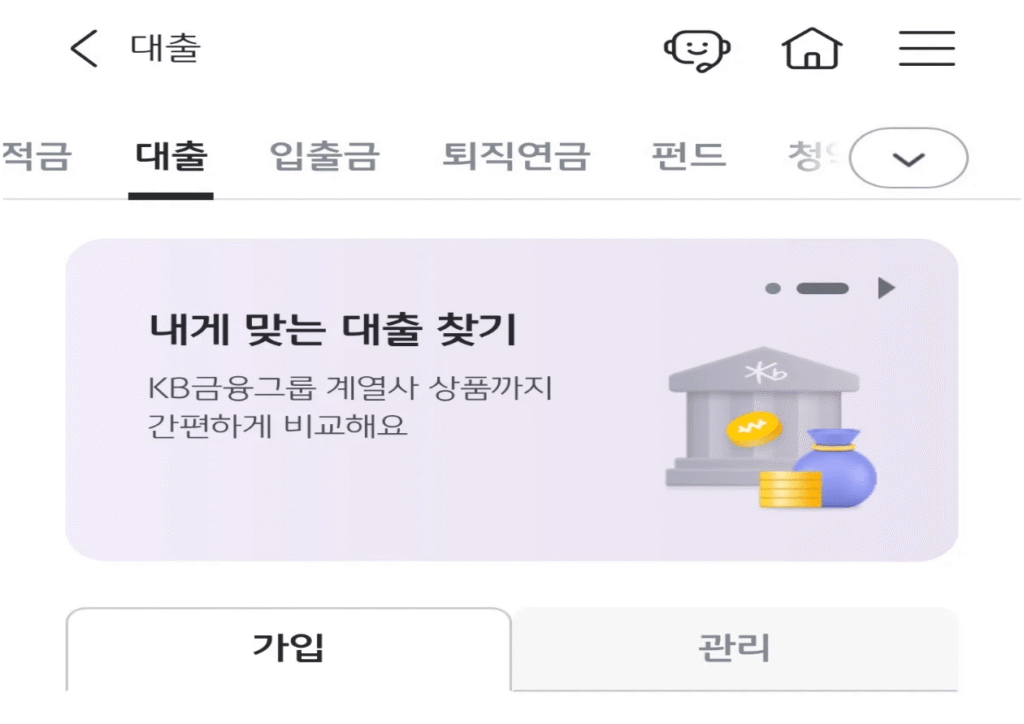Open the hamburger menu
Image resolution: width=1024 pixels, height=724 pixels.
[927, 48]
